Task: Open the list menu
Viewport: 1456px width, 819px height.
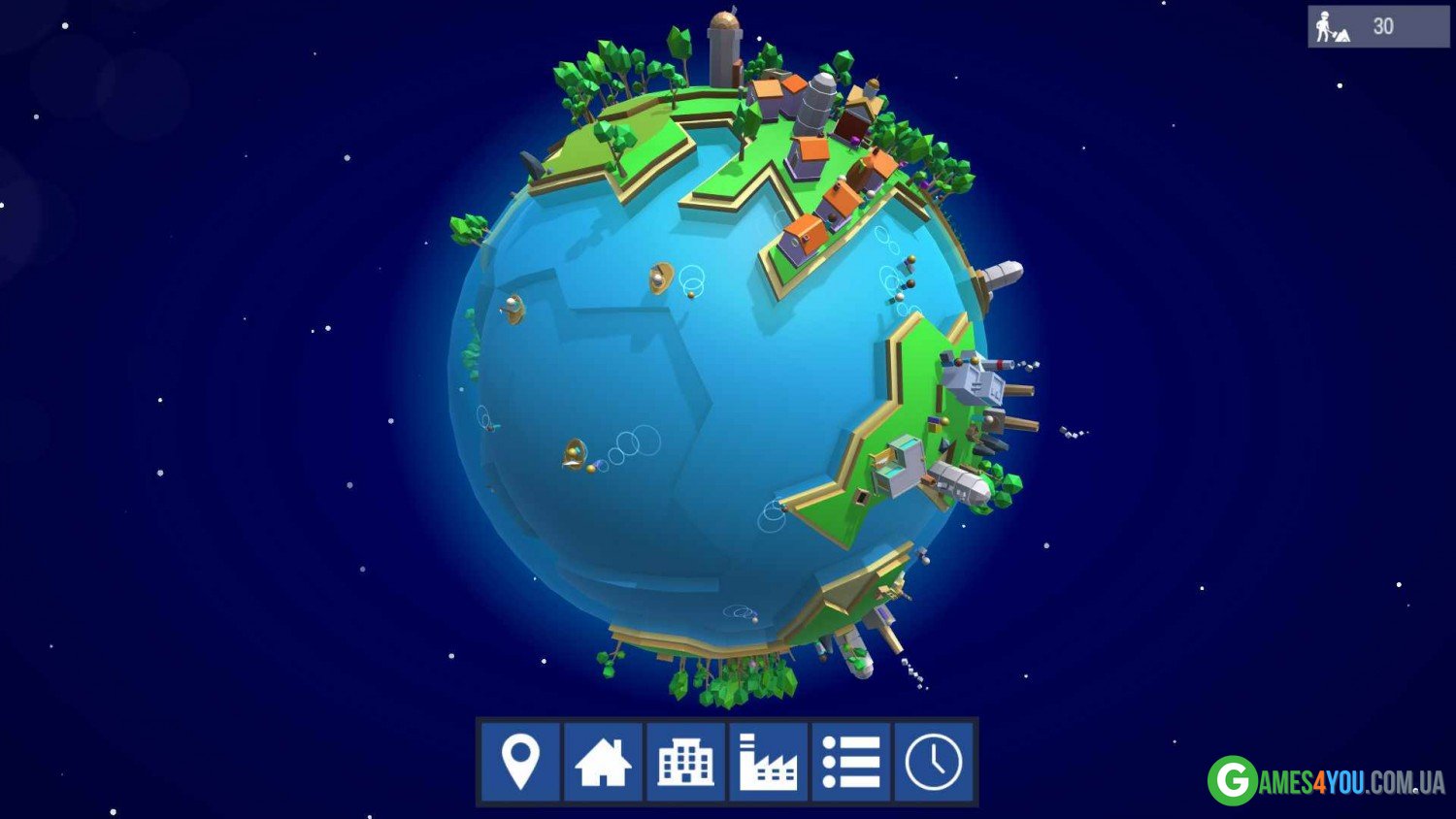Action: coord(850,762)
